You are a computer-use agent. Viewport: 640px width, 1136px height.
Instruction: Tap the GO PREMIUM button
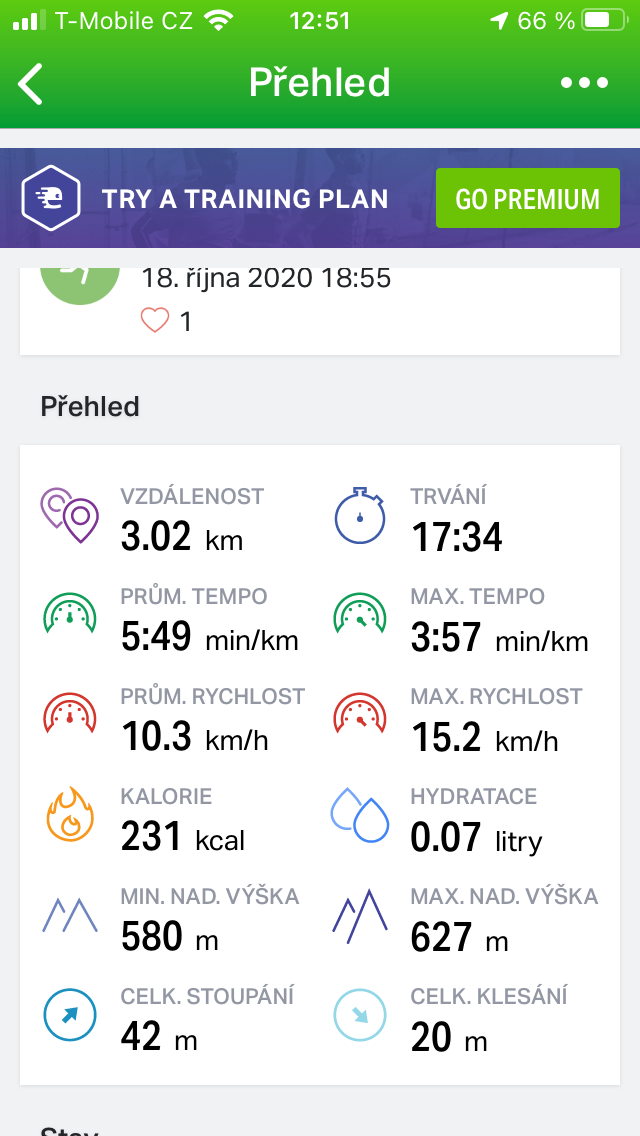pyautogui.click(x=528, y=199)
